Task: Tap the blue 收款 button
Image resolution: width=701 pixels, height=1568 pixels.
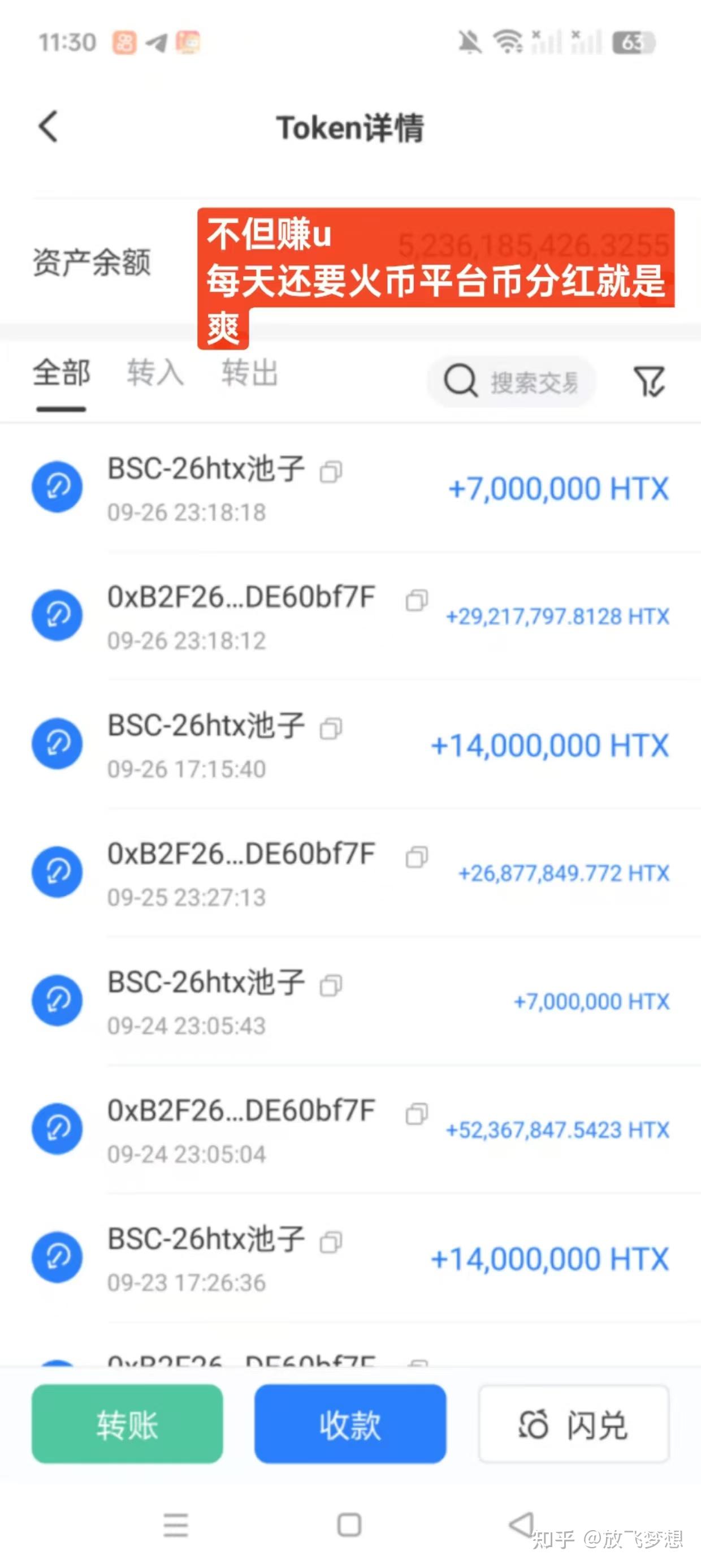Action: (x=350, y=1424)
